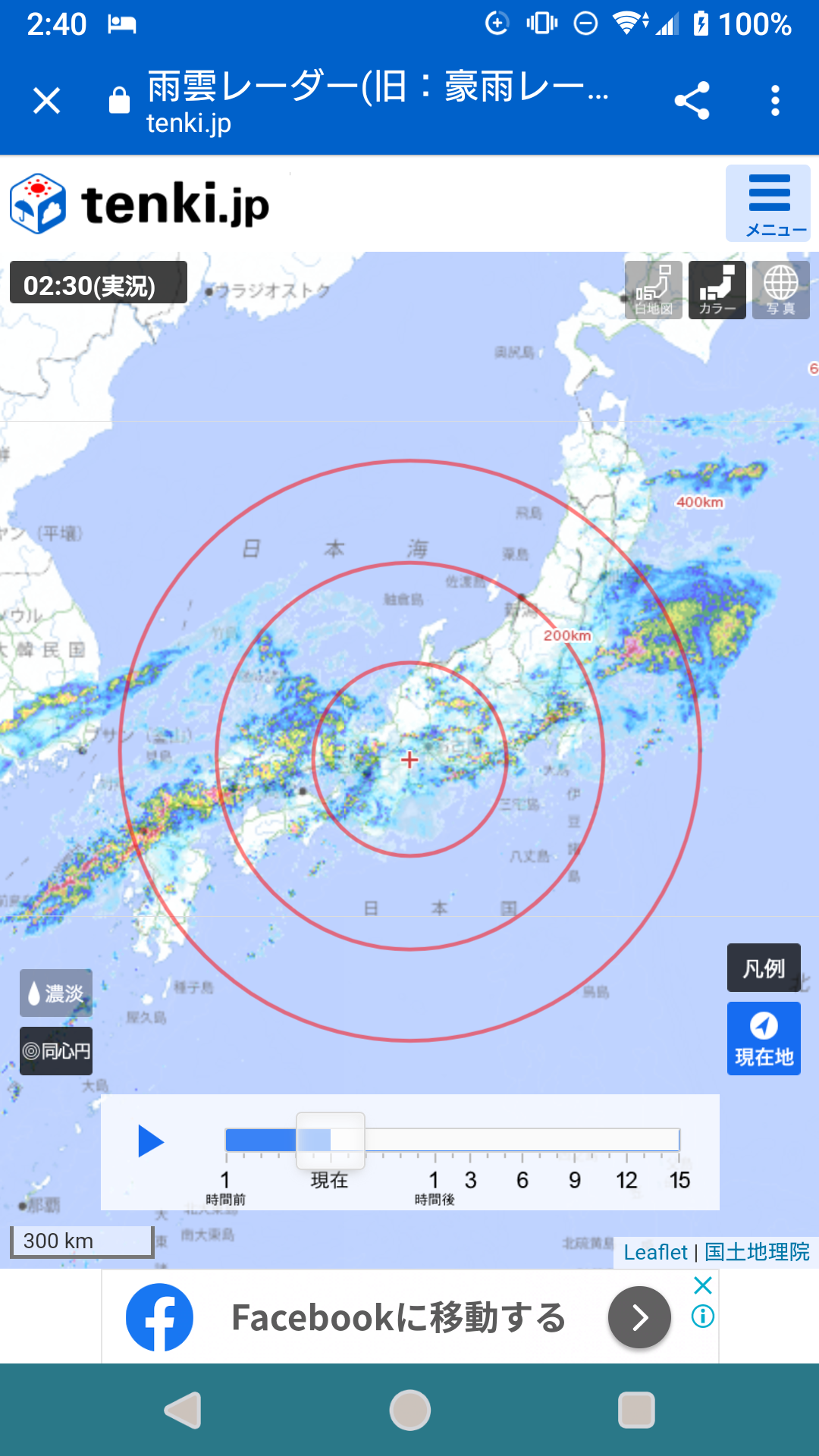
Task: Play the radar animation
Action: point(151,1141)
